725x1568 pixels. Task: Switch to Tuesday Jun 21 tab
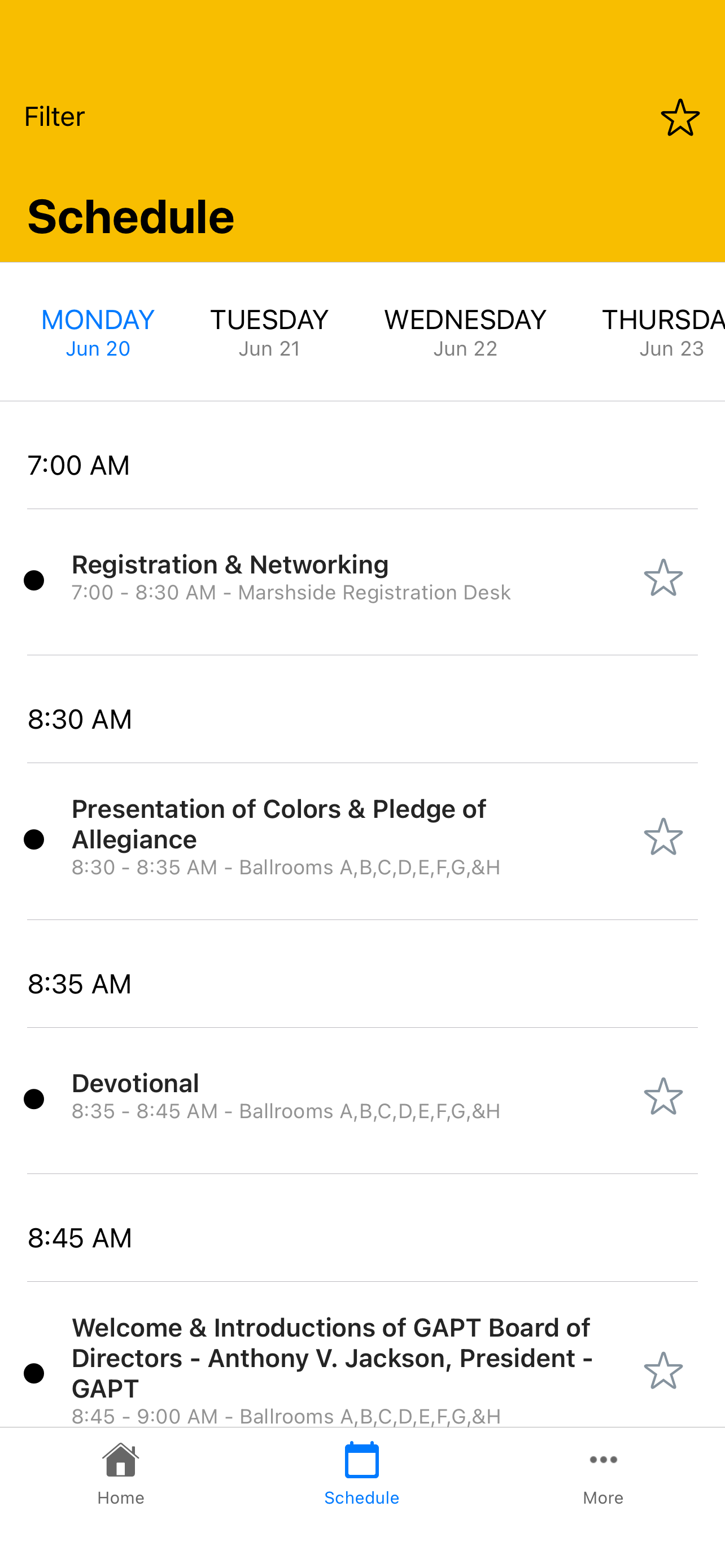pos(269,332)
